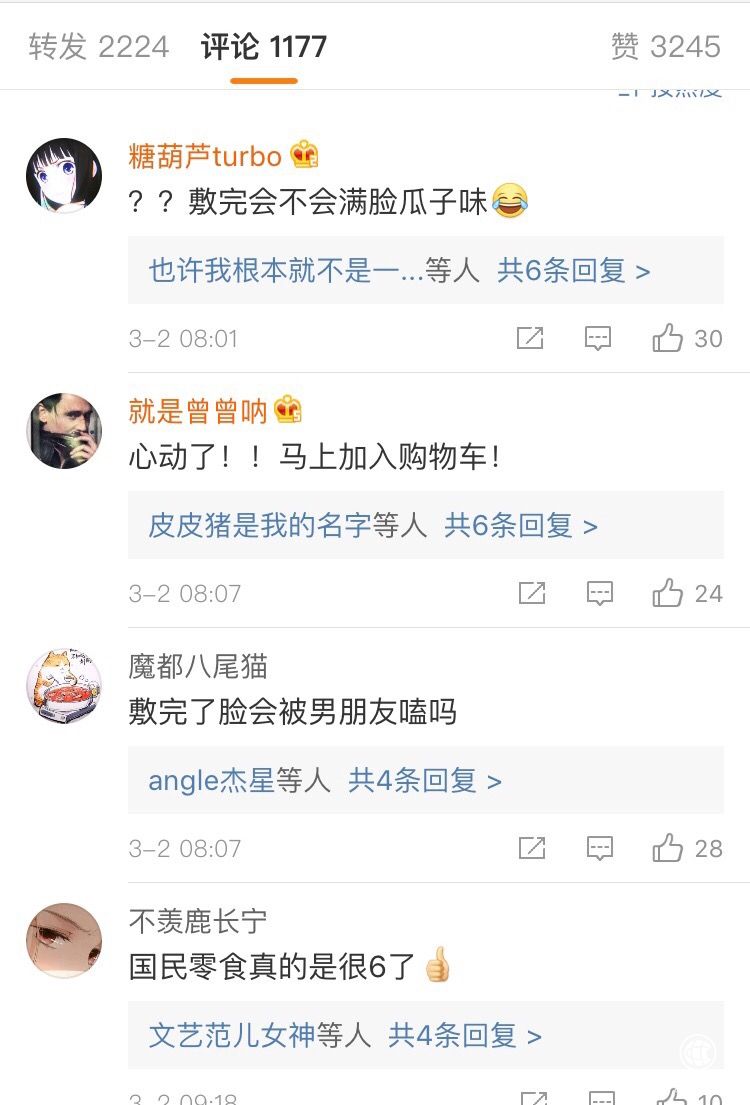This screenshot has width=750, height=1105.
Task: Repost 糖葫芦turbo's comment
Action: pos(530,338)
